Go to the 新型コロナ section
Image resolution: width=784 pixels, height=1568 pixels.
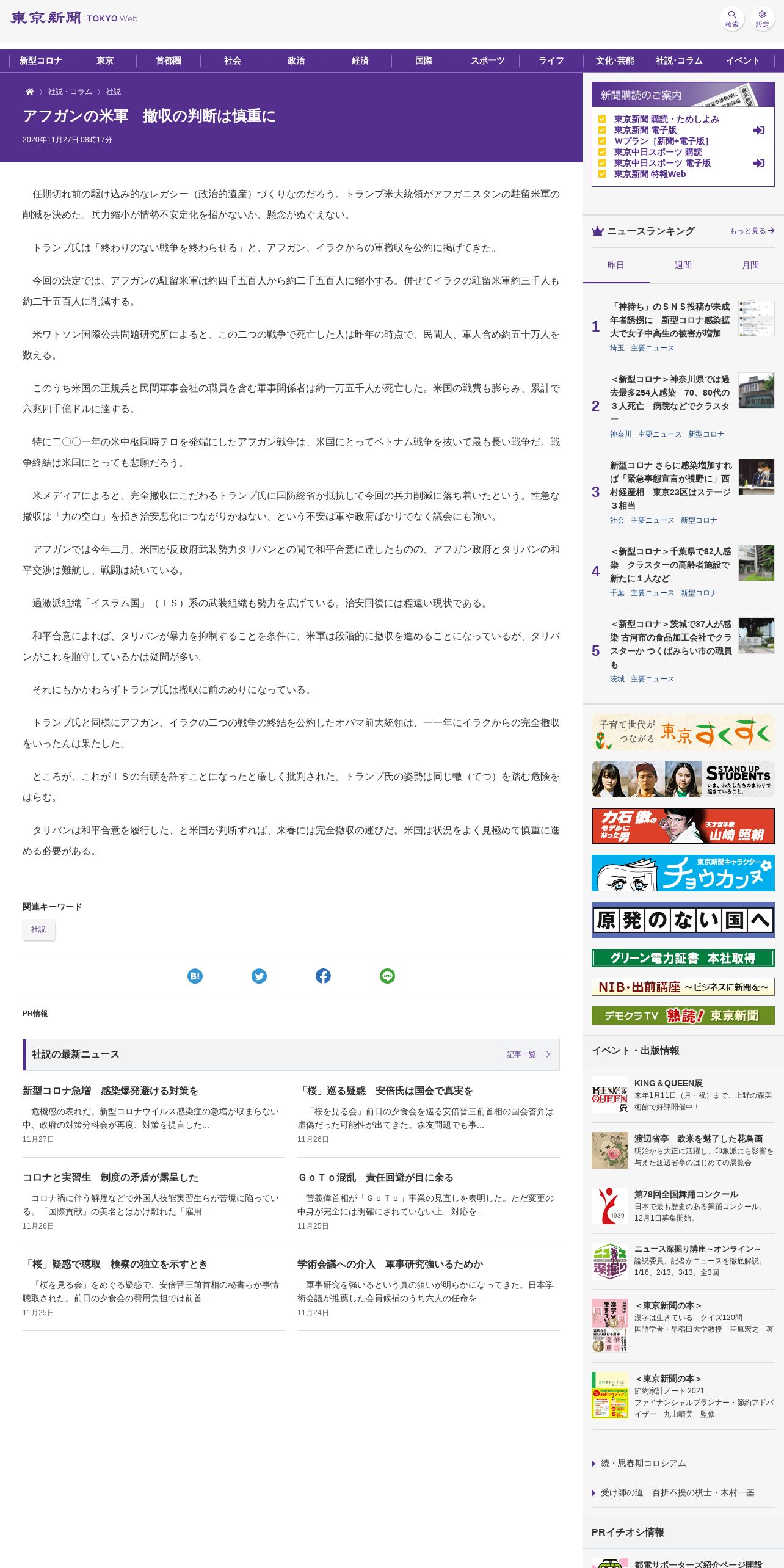[41, 60]
